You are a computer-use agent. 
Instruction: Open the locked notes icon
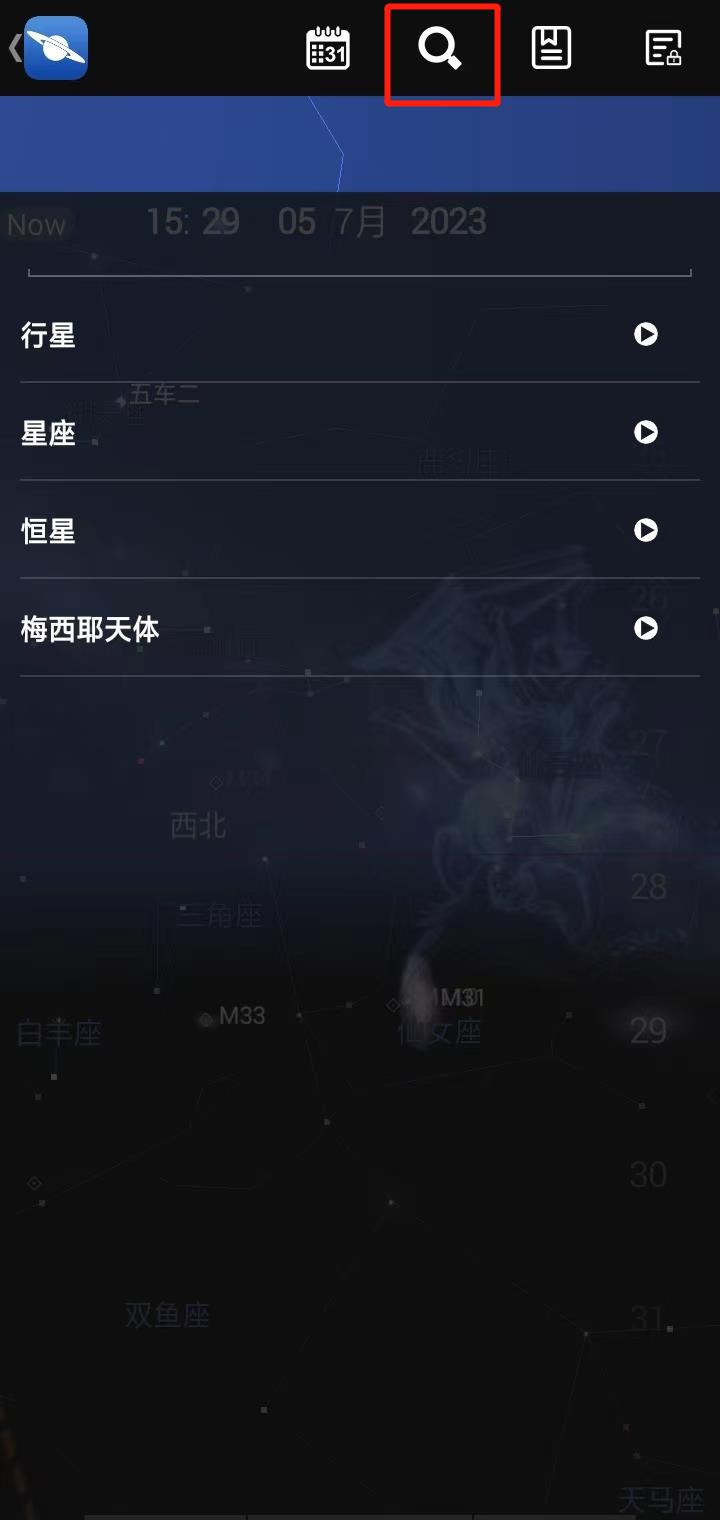tap(663, 48)
